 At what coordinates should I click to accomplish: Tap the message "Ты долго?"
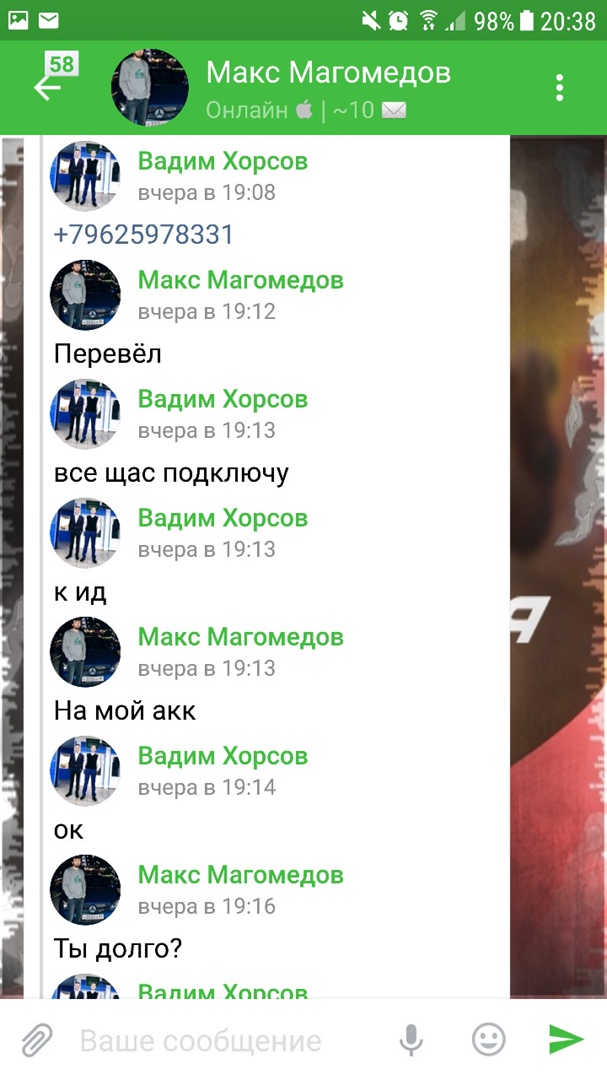(x=117, y=949)
